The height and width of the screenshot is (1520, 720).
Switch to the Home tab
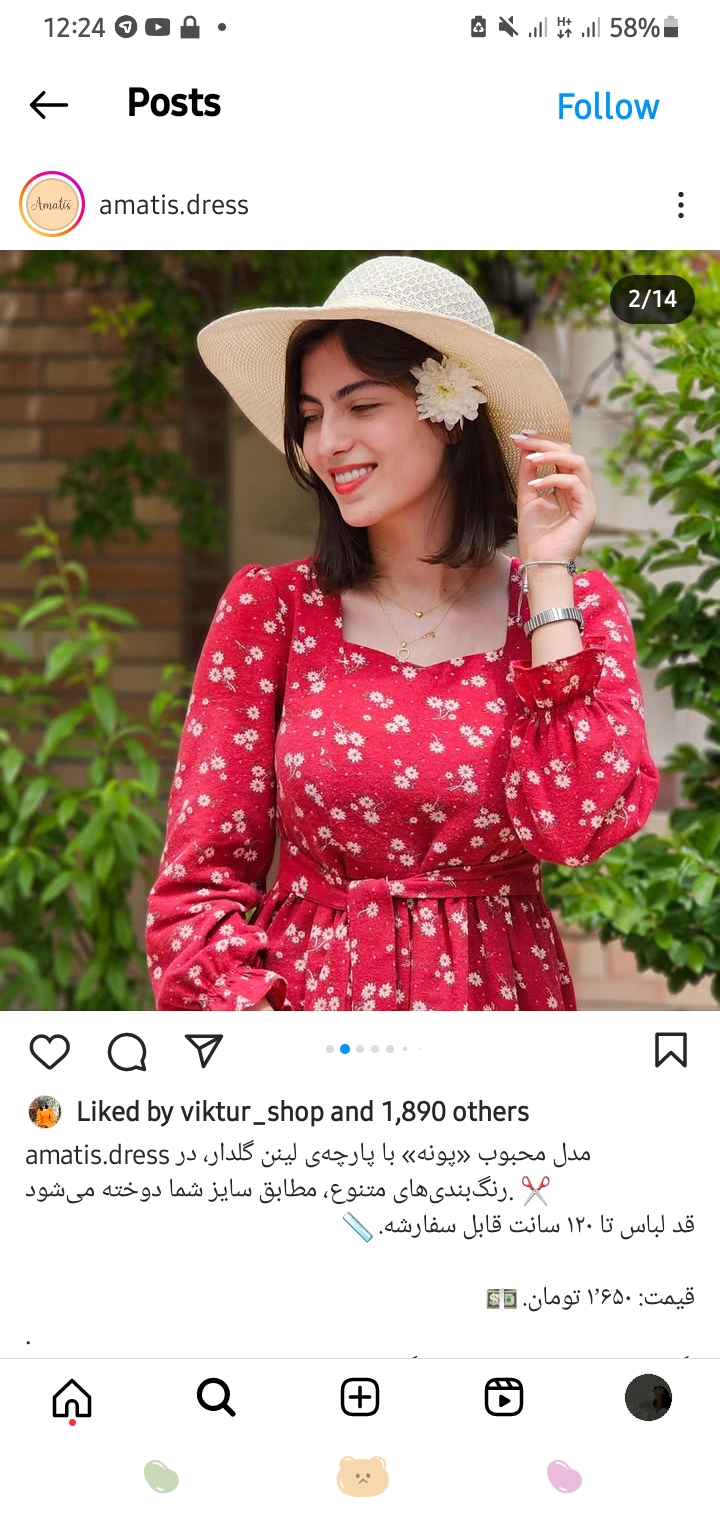coord(72,1397)
